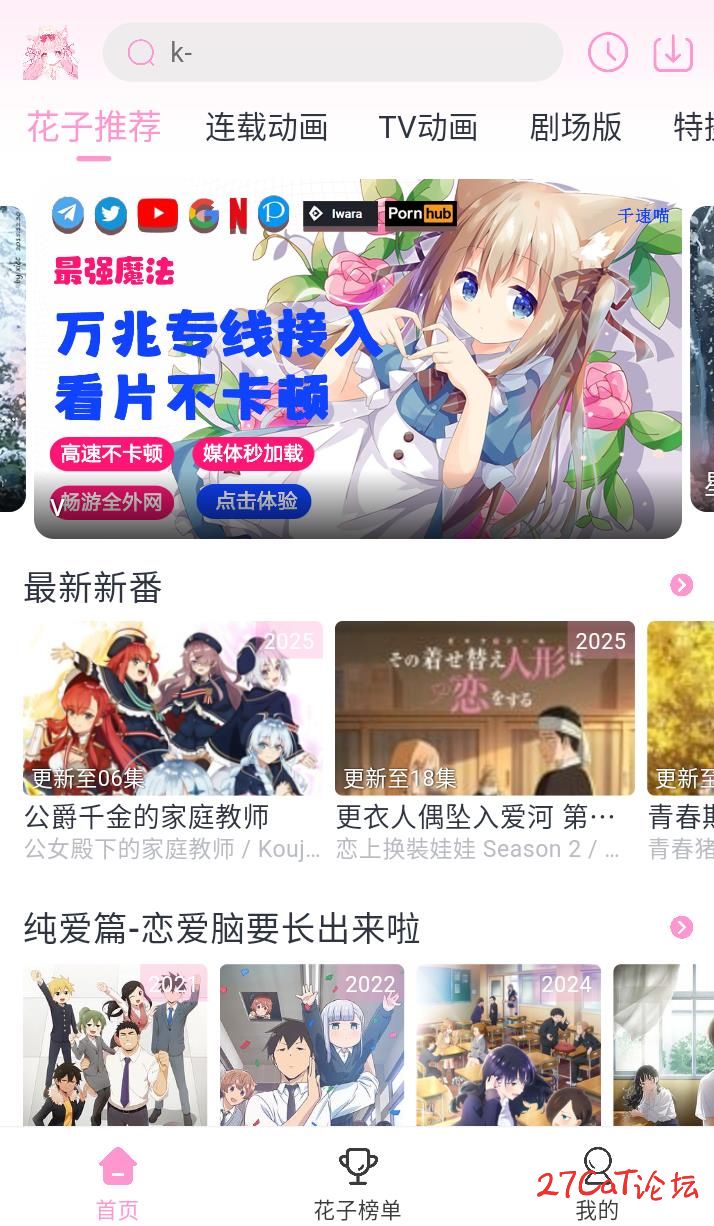The height and width of the screenshot is (1226, 714).
Task: Expand the 最新新番 section arrow
Action: (x=682, y=585)
